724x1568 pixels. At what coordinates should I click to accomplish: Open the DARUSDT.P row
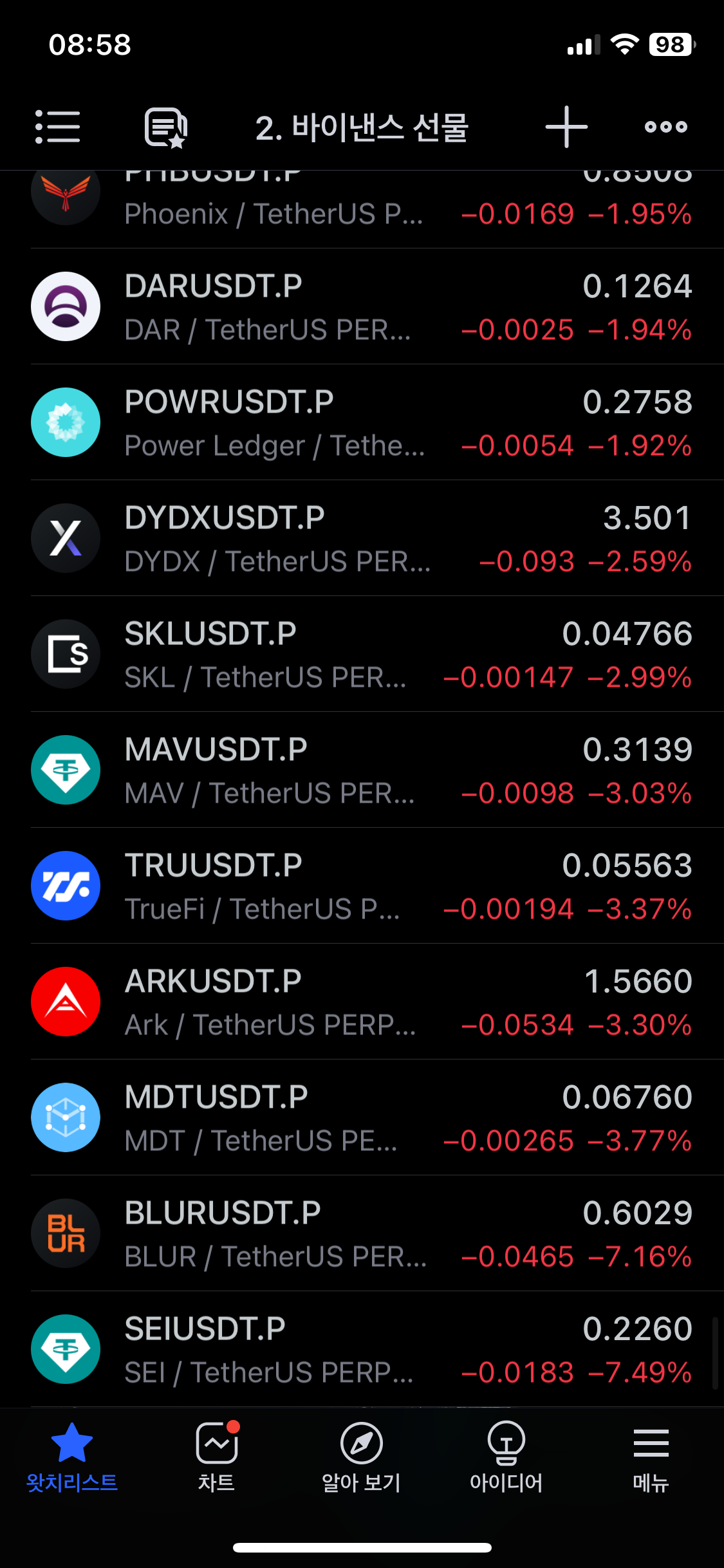362,306
